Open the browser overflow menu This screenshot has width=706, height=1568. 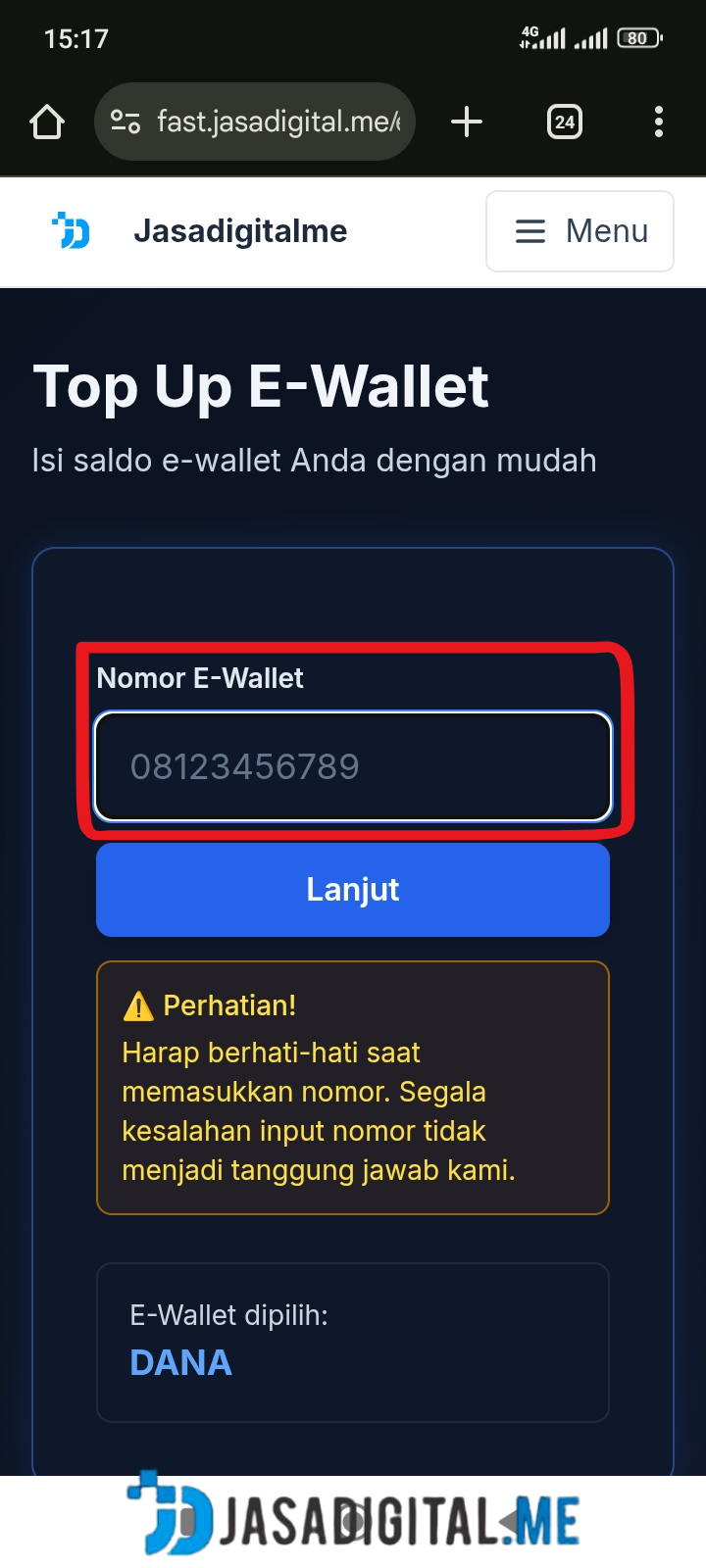point(658,122)
